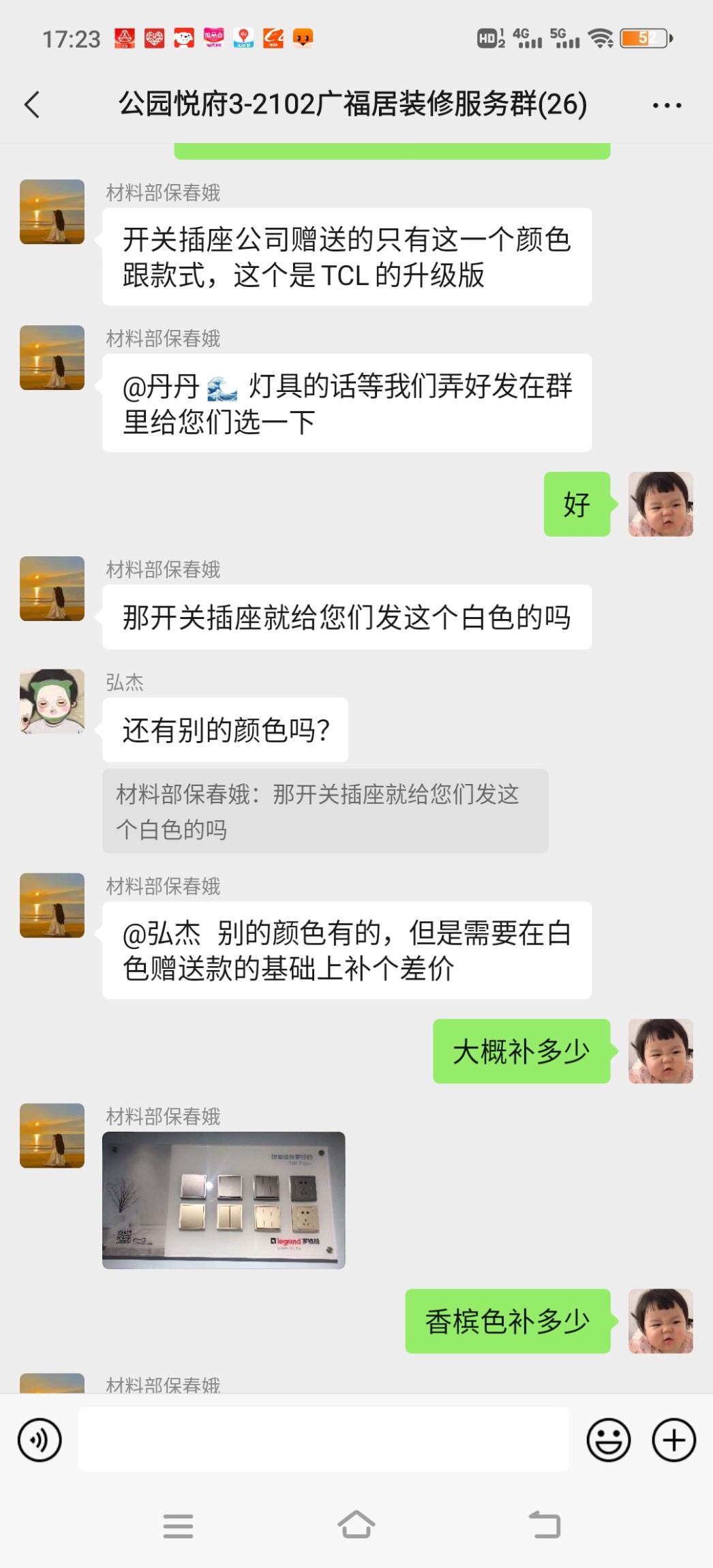Open the Legrand switch panel photo
Viewport: 713px width, 1568px height.
pos(224,1200)
